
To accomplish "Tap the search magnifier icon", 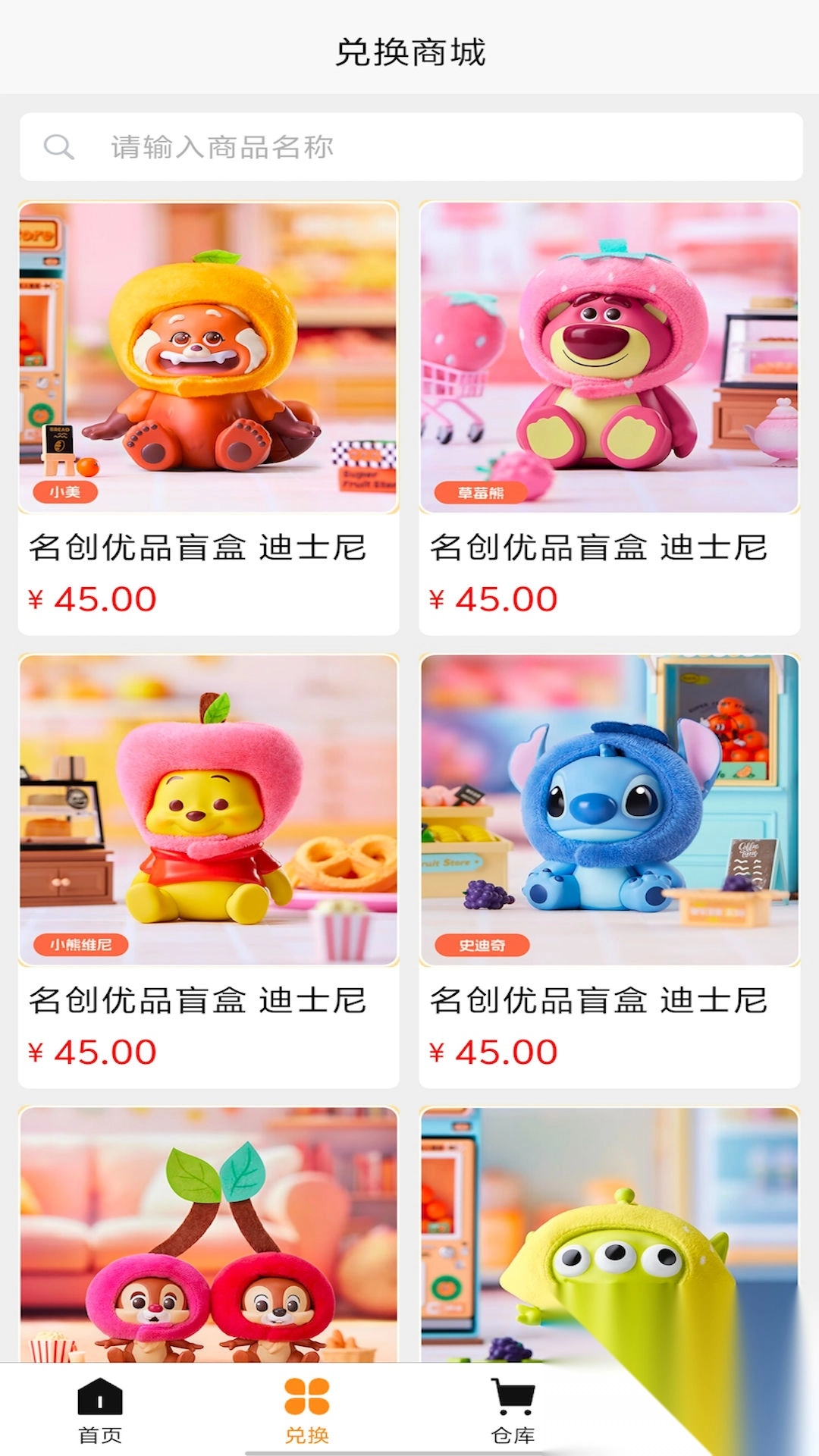I will coord(59,149).
